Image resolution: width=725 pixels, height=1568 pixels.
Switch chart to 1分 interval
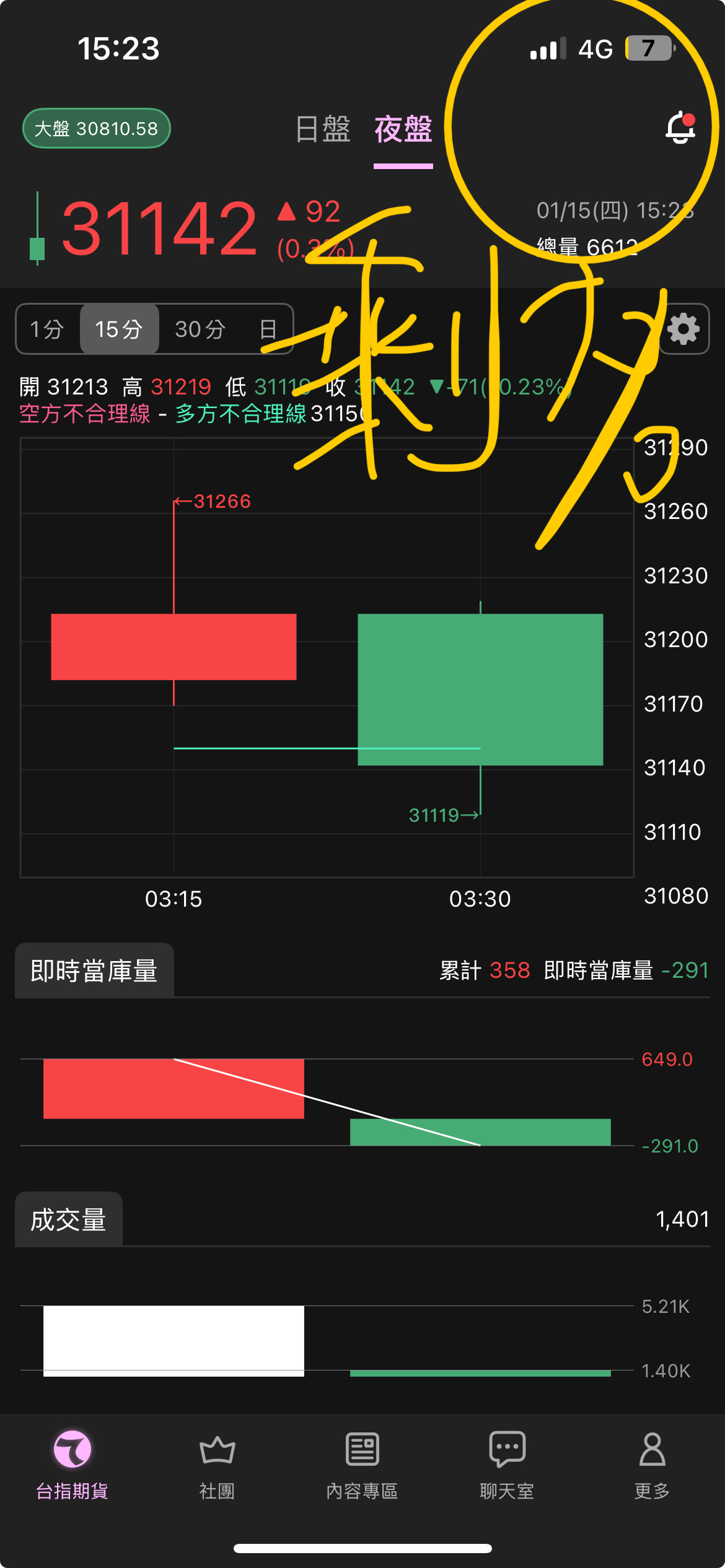pyautogui.click(x=48, y=329)
